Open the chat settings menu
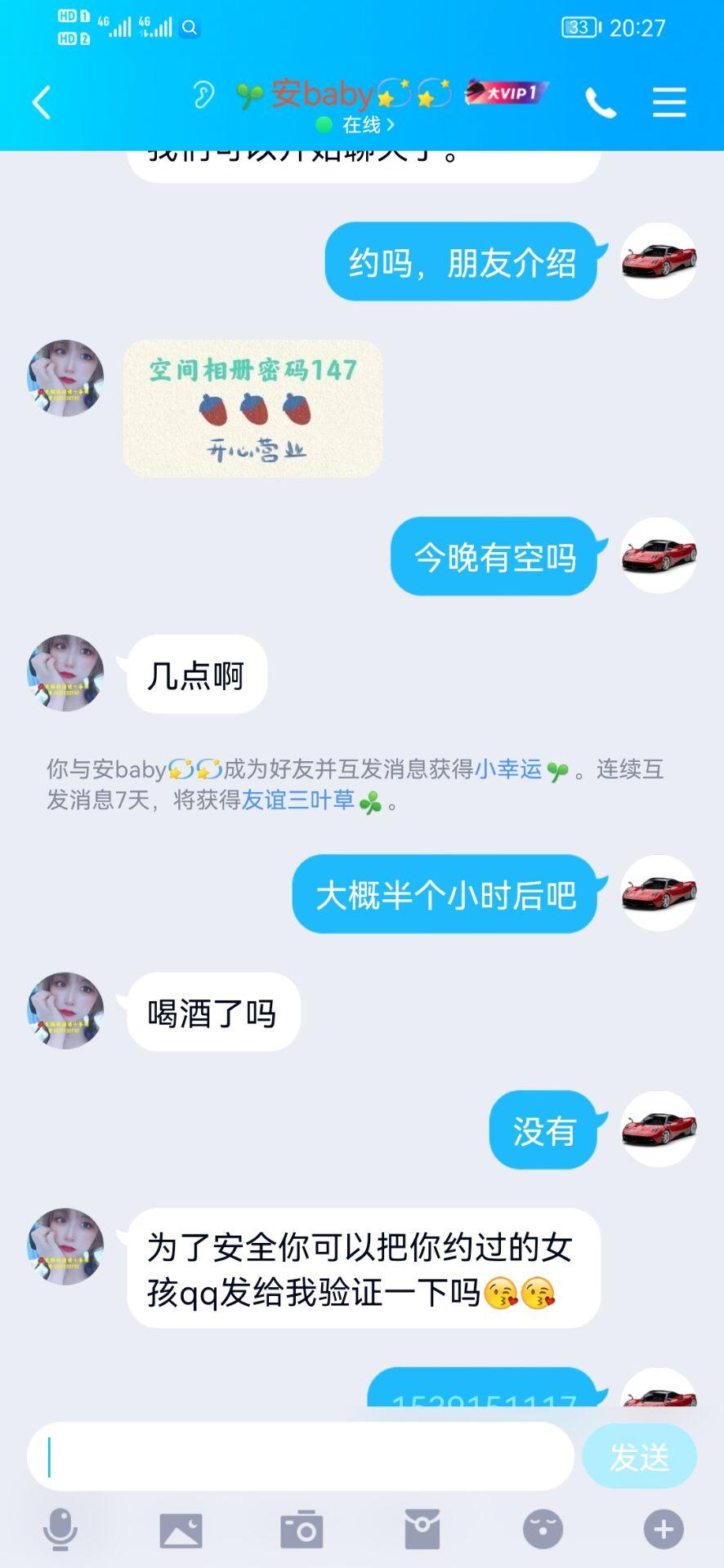724x1568 pixels. [x=668, y=102]
